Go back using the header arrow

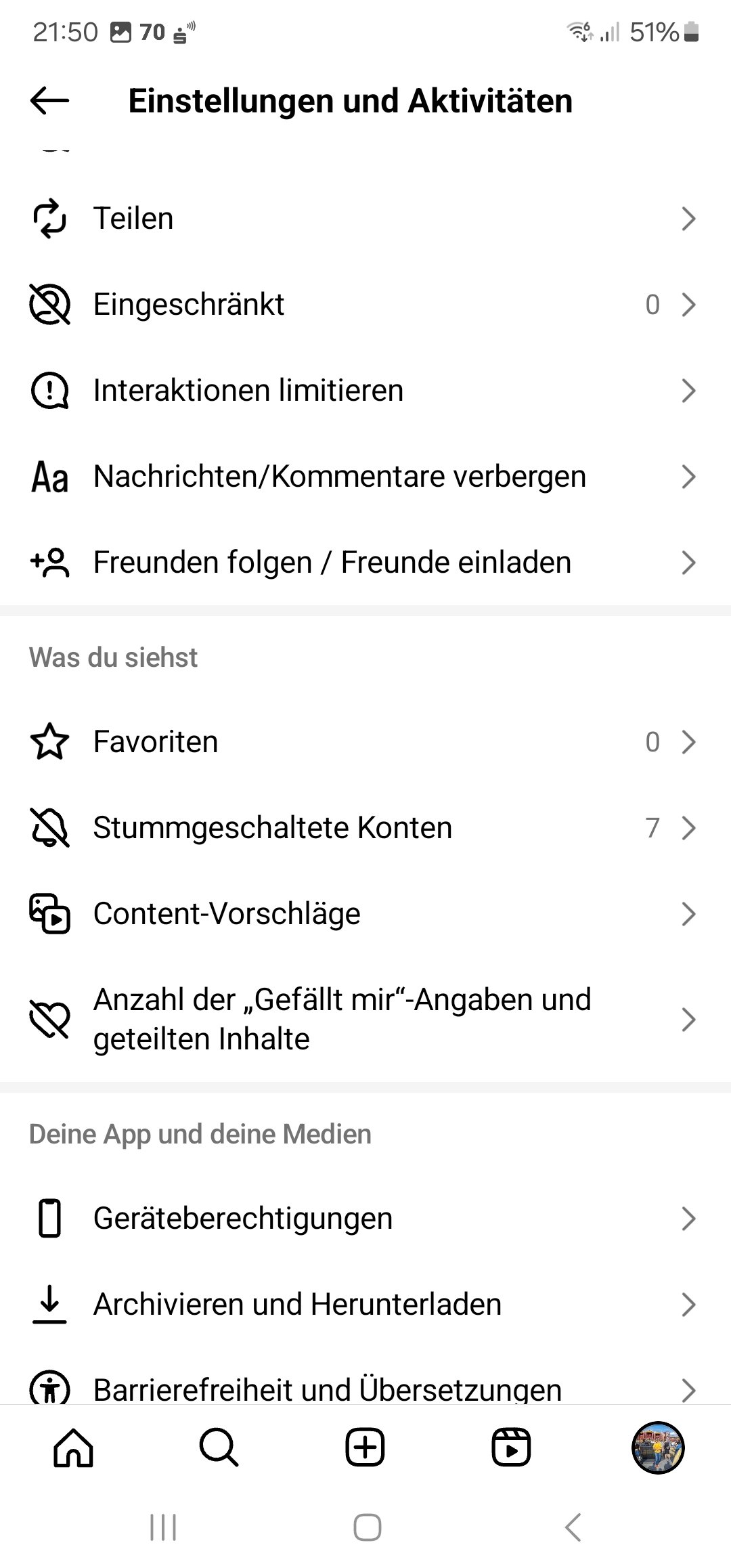pyautogui.click(x=49, y=101)
